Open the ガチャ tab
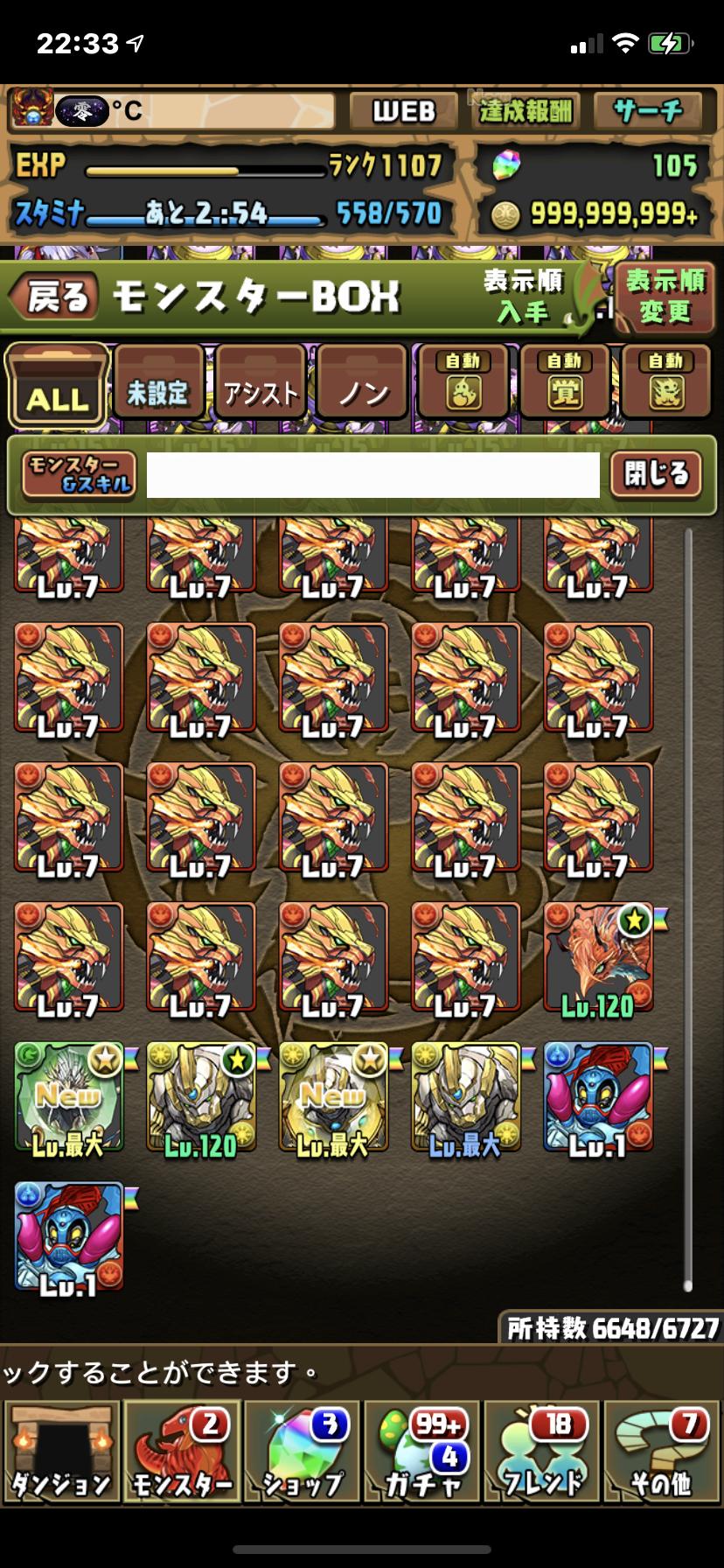 click(x=423, y=1452)
